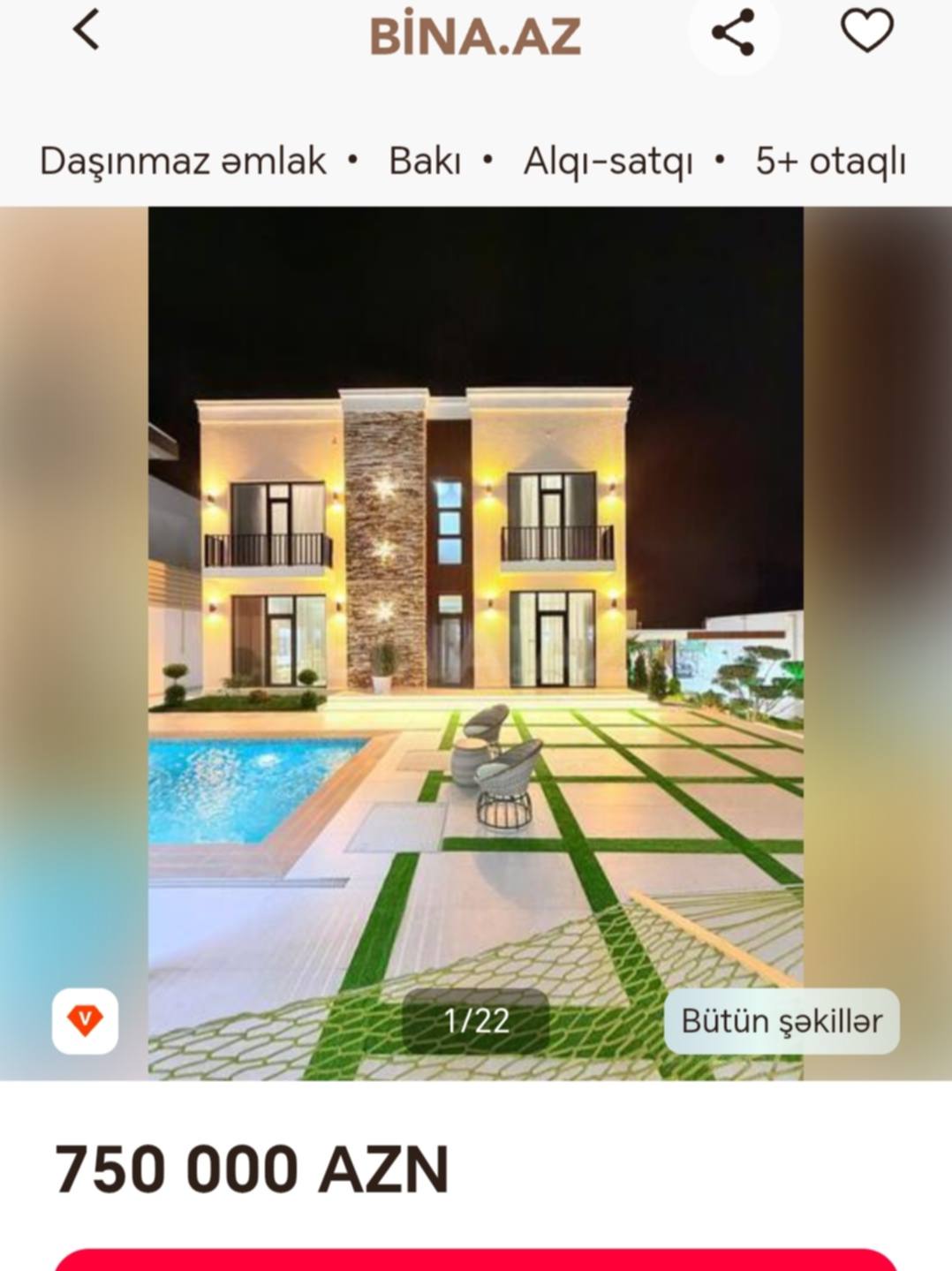952x1271 pixels.
Task: Tap the orange VIP diamond badge
Action: pyautogui.click(x=85, y=1021)
